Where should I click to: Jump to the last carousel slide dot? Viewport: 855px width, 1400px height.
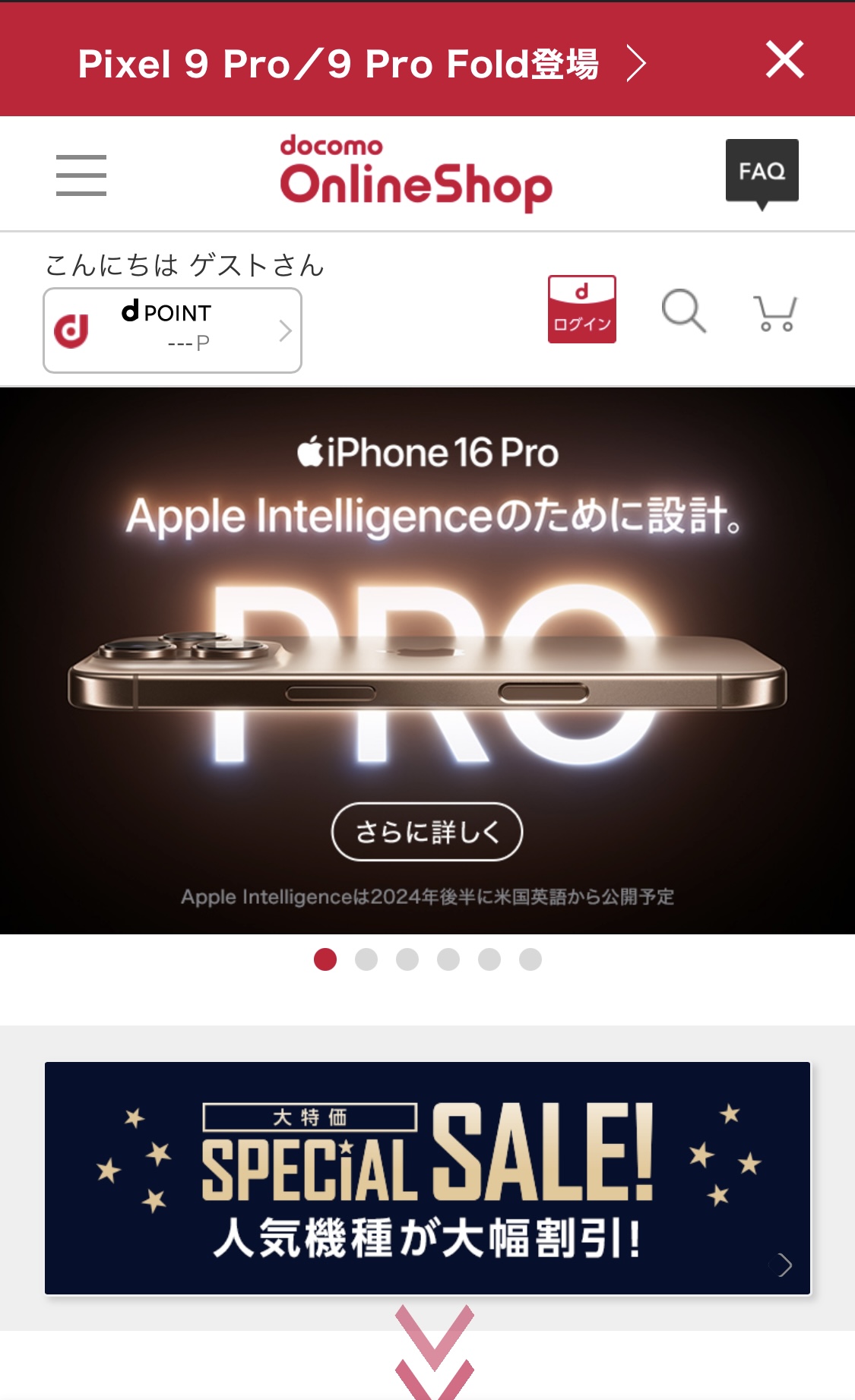tap(530, 959)
